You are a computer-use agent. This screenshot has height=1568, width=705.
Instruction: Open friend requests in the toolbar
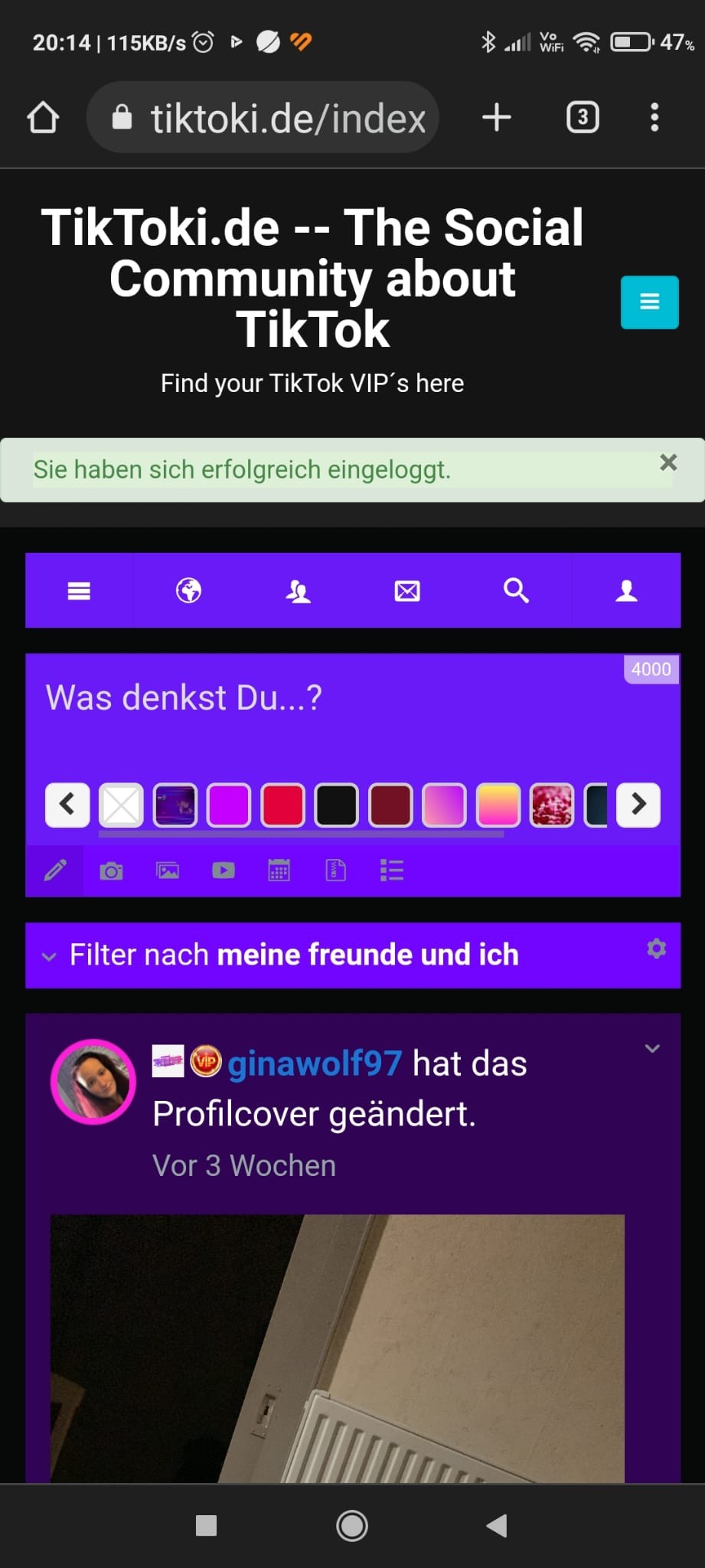tap(298, 590)
